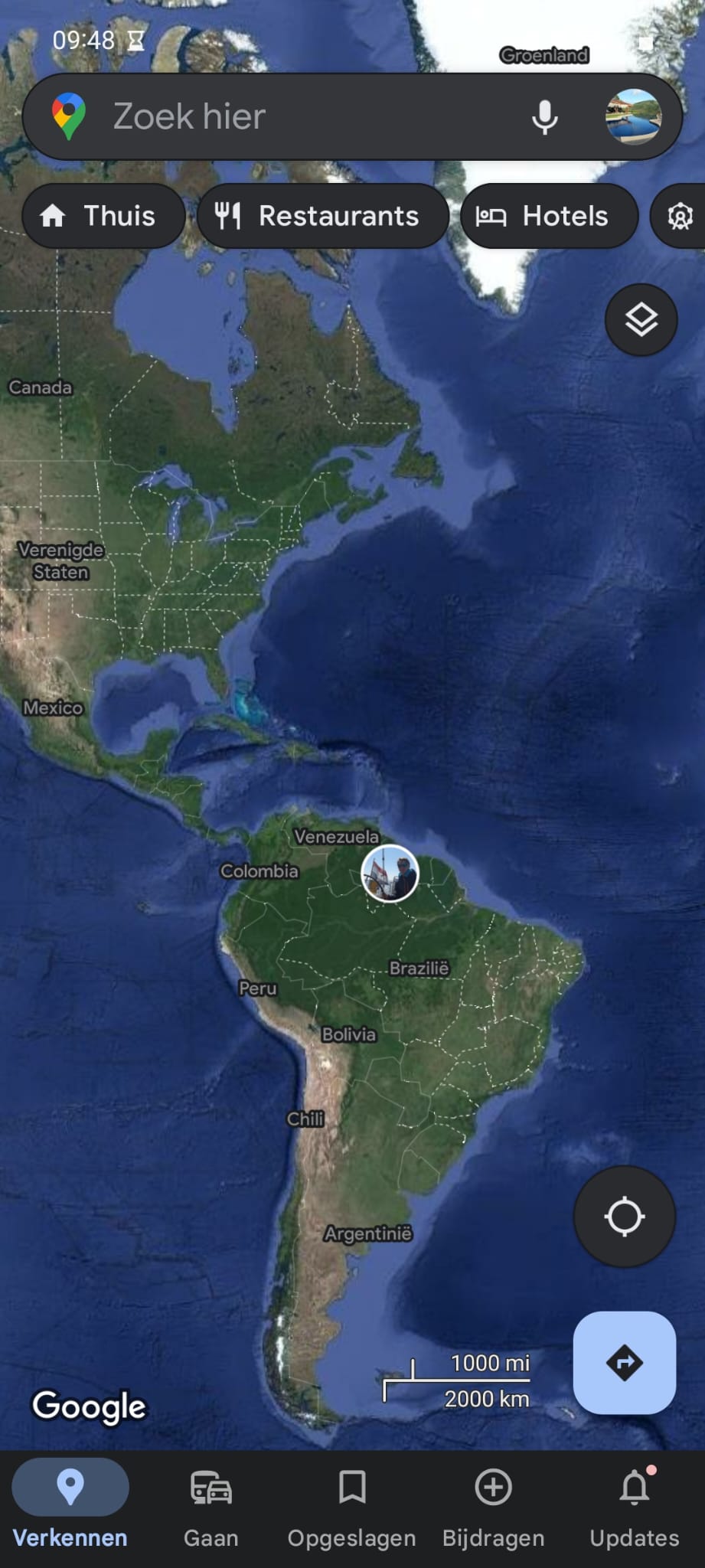This screenshot has width=705, height=1568.
Task: Select the Thuis chip
Action: coord(103,216)
